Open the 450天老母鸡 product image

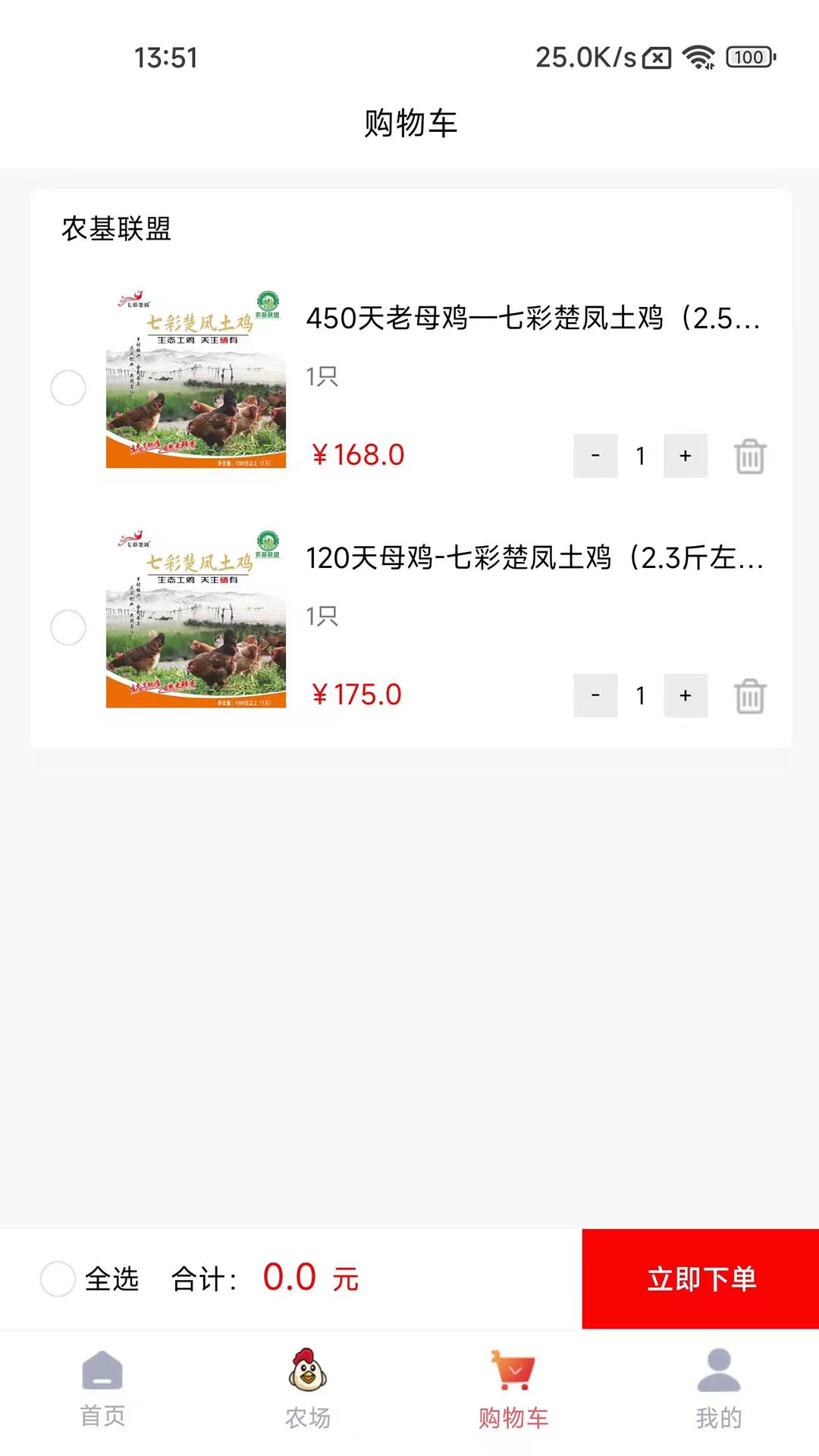point(196,379)
